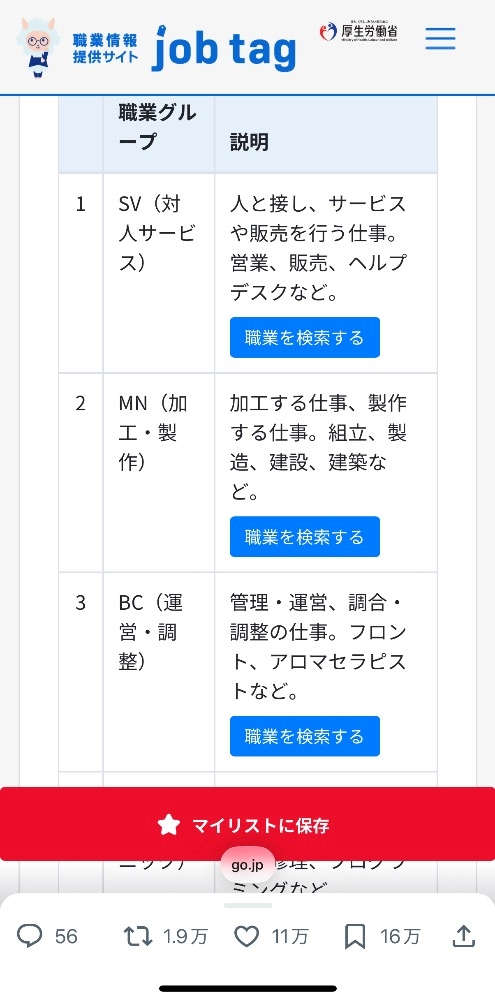The width and height of the screenshot is (495, 1000).
Task: Search occupations for MN (加工・製作) group
Action: click(305, 536)
